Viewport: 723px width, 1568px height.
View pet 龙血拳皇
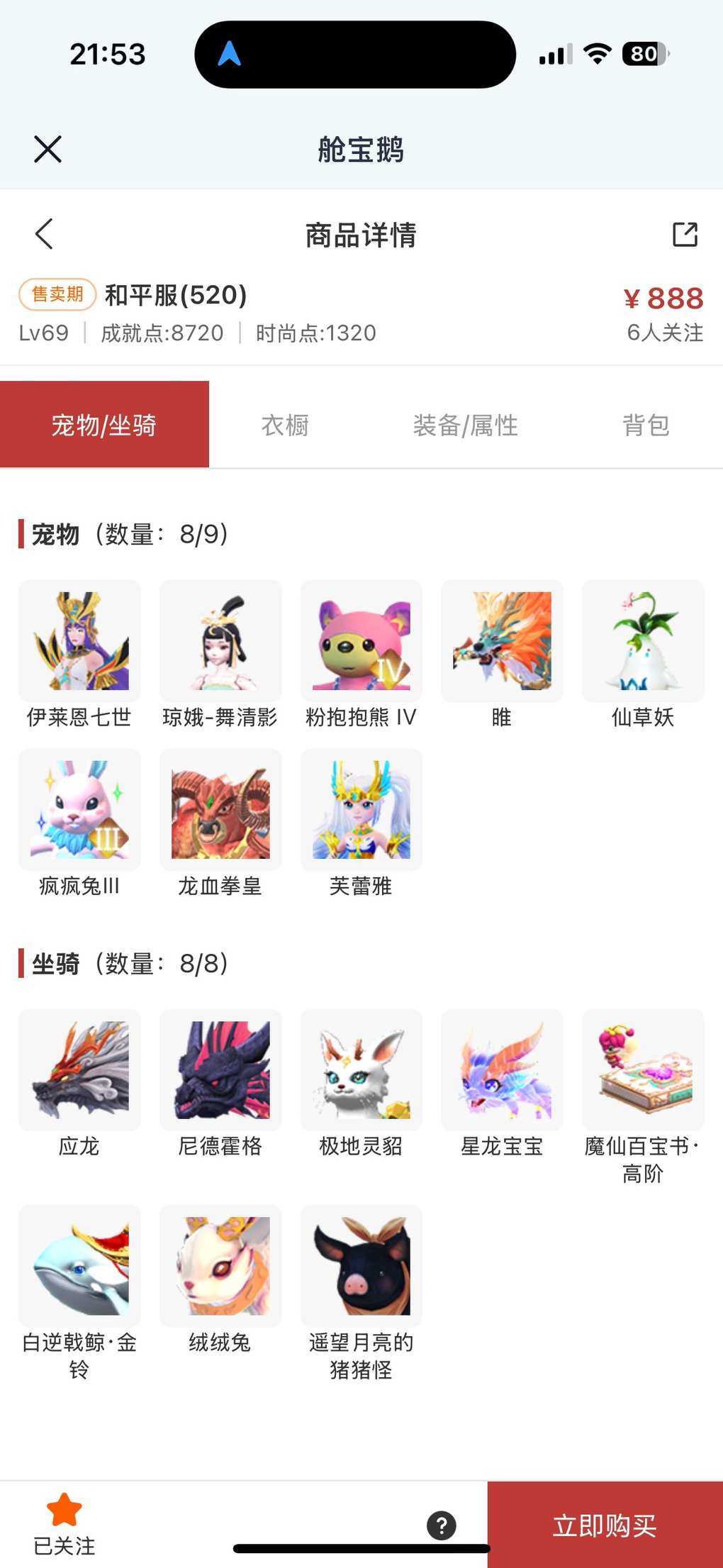[220, 810]
